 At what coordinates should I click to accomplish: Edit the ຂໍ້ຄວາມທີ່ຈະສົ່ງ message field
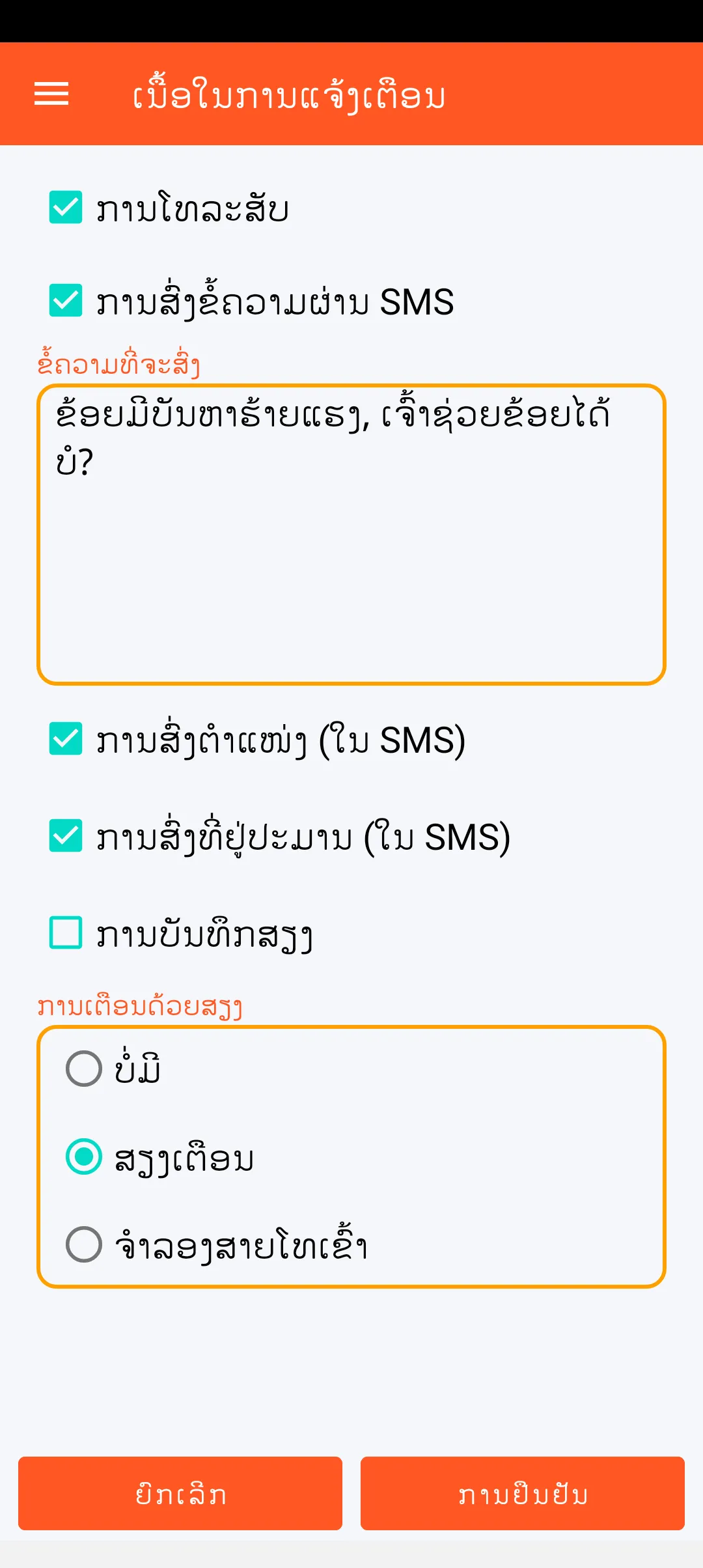pos(351,534)
